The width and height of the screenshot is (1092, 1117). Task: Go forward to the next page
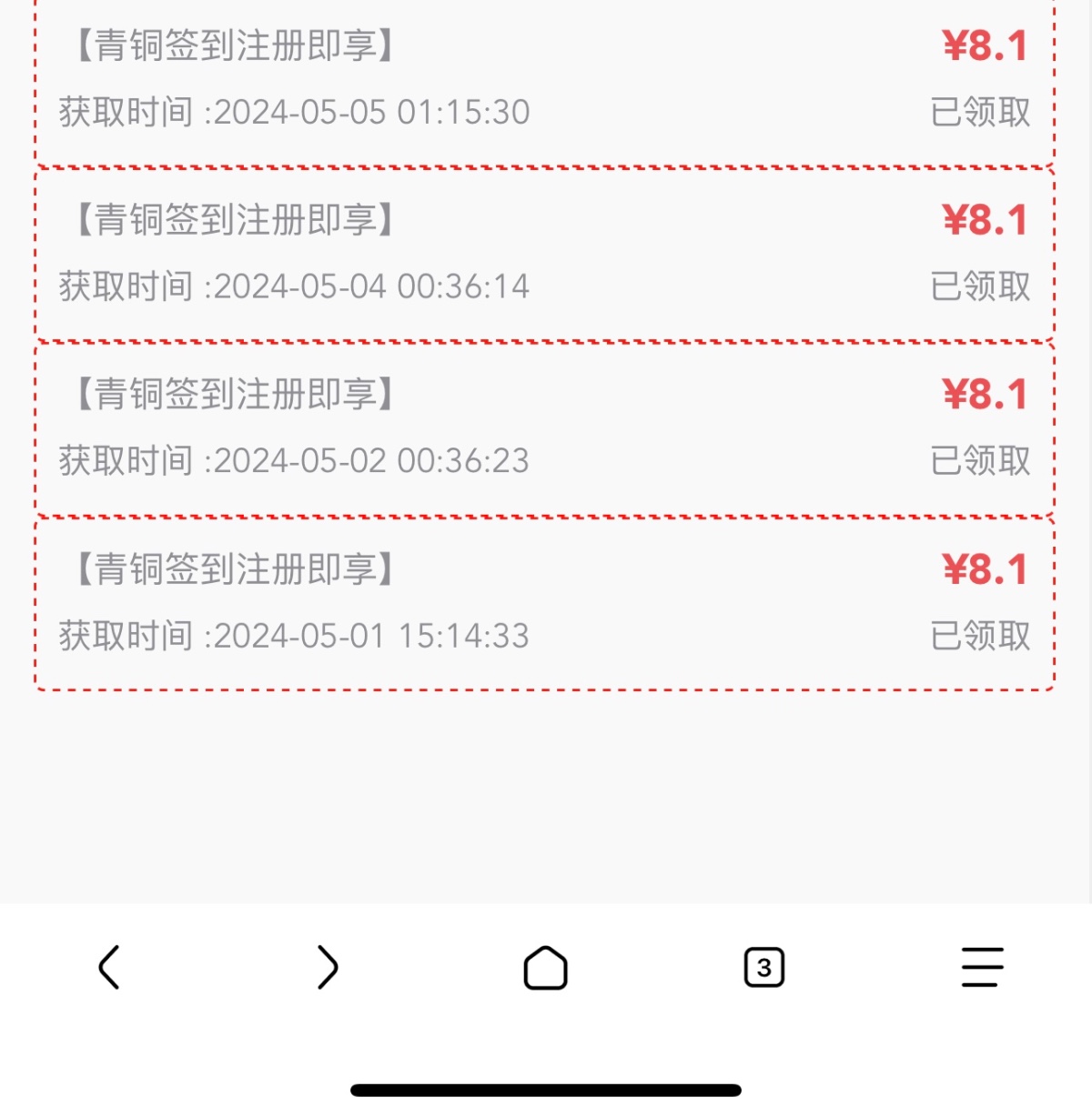(x=328, y=967)
